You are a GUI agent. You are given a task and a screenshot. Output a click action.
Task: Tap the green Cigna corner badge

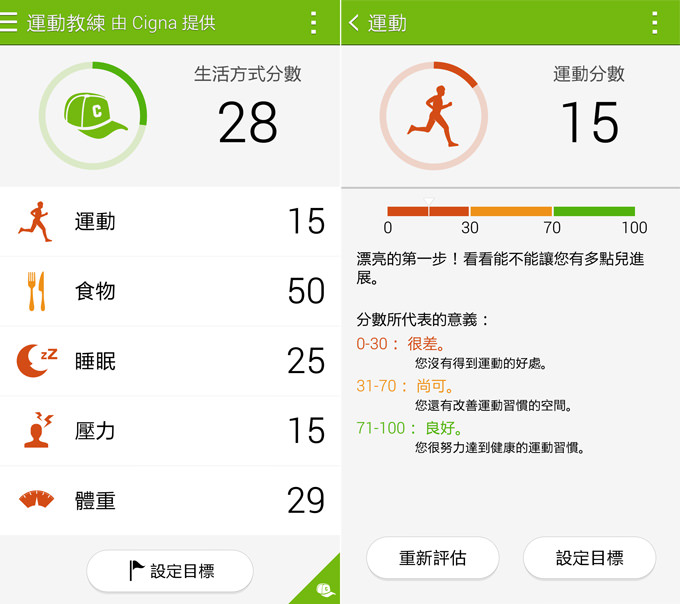[324, 589]
